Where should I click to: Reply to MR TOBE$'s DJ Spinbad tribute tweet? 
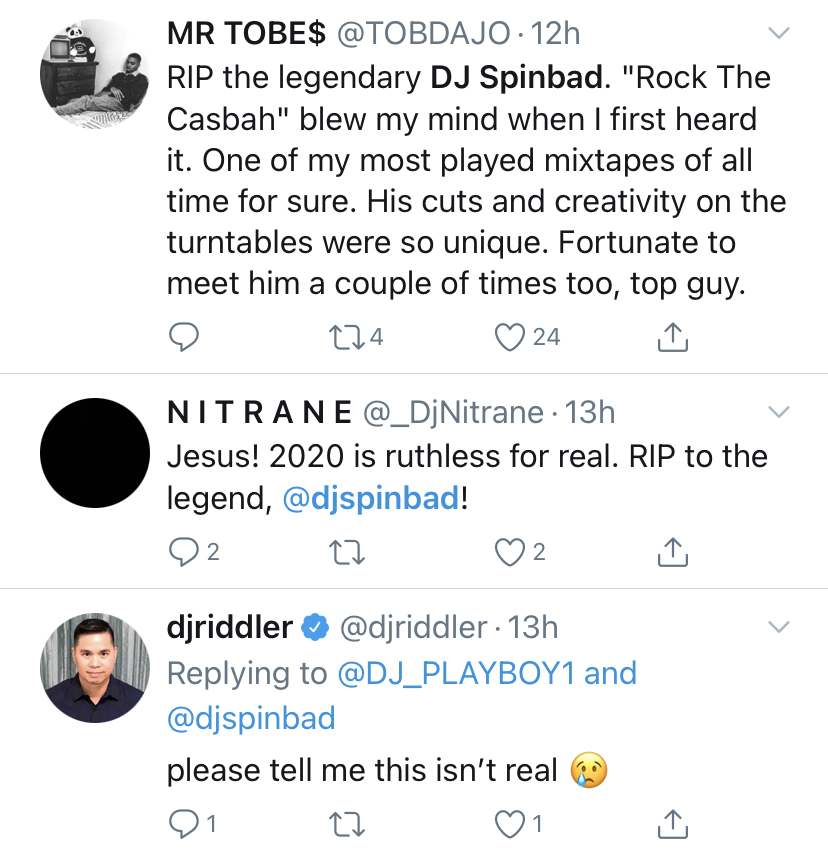pos(184,337)
